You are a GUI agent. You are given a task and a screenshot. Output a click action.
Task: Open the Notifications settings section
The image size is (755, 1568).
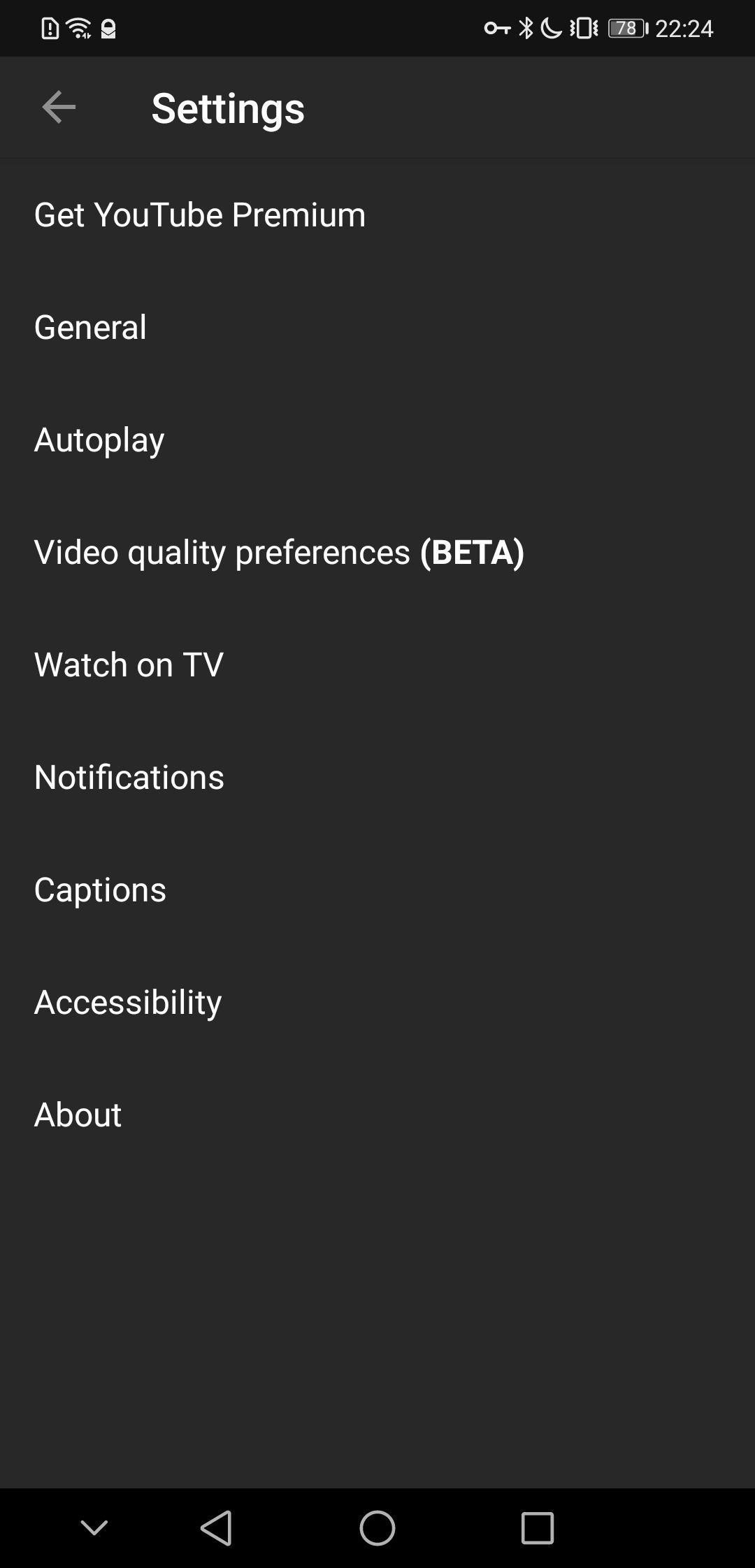click(x=129, y=776)
